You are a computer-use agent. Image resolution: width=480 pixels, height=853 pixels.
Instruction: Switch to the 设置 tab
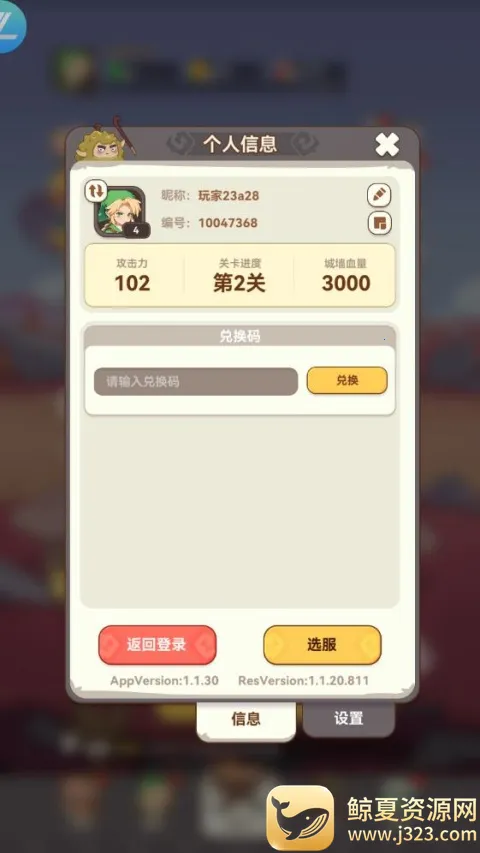[348, 719]
